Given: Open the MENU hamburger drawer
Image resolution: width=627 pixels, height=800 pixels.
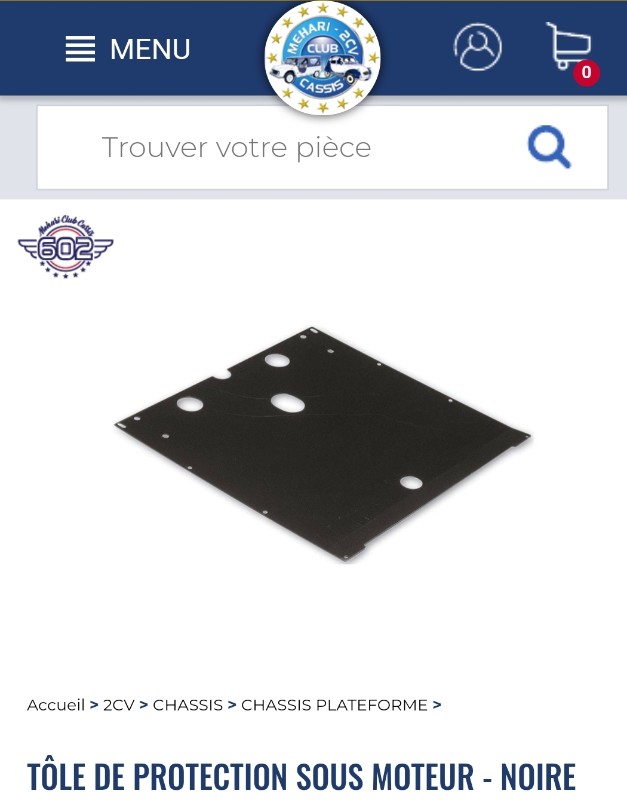Looking at the screenshot, I should 127,49.
